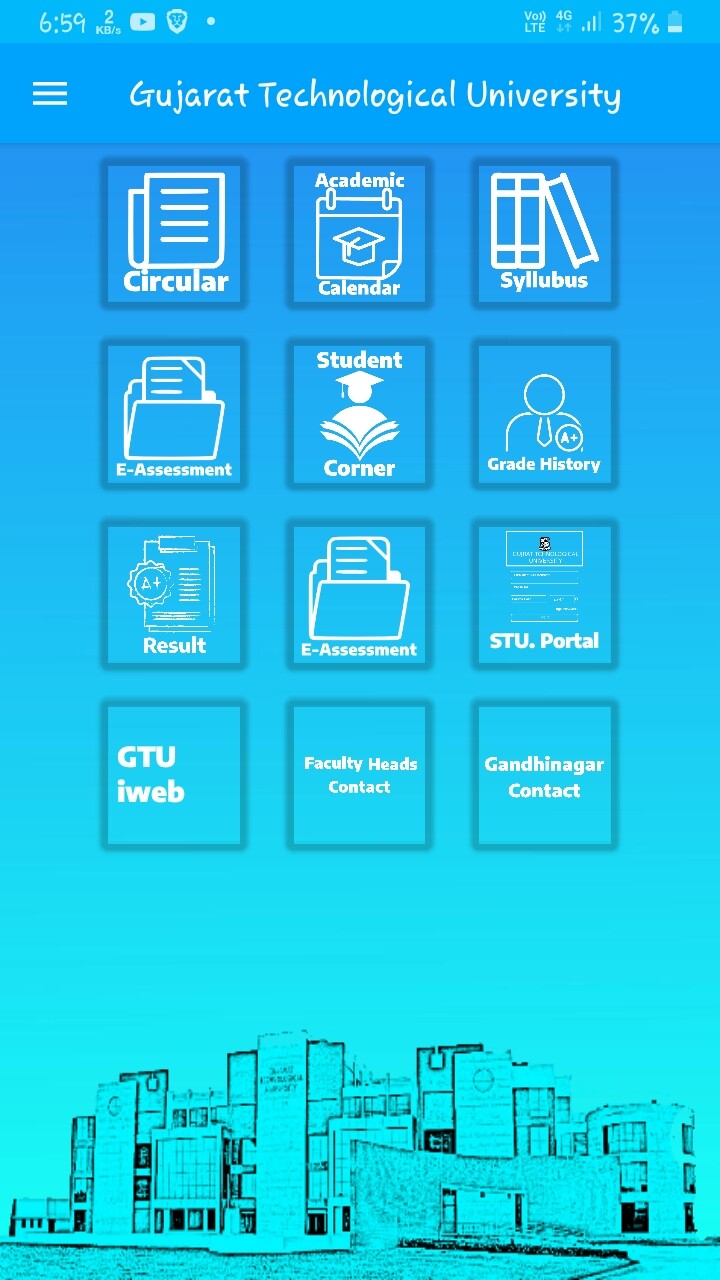Open the Circular tile
The image size is (720, 1280).
click(x=175, y=234)
